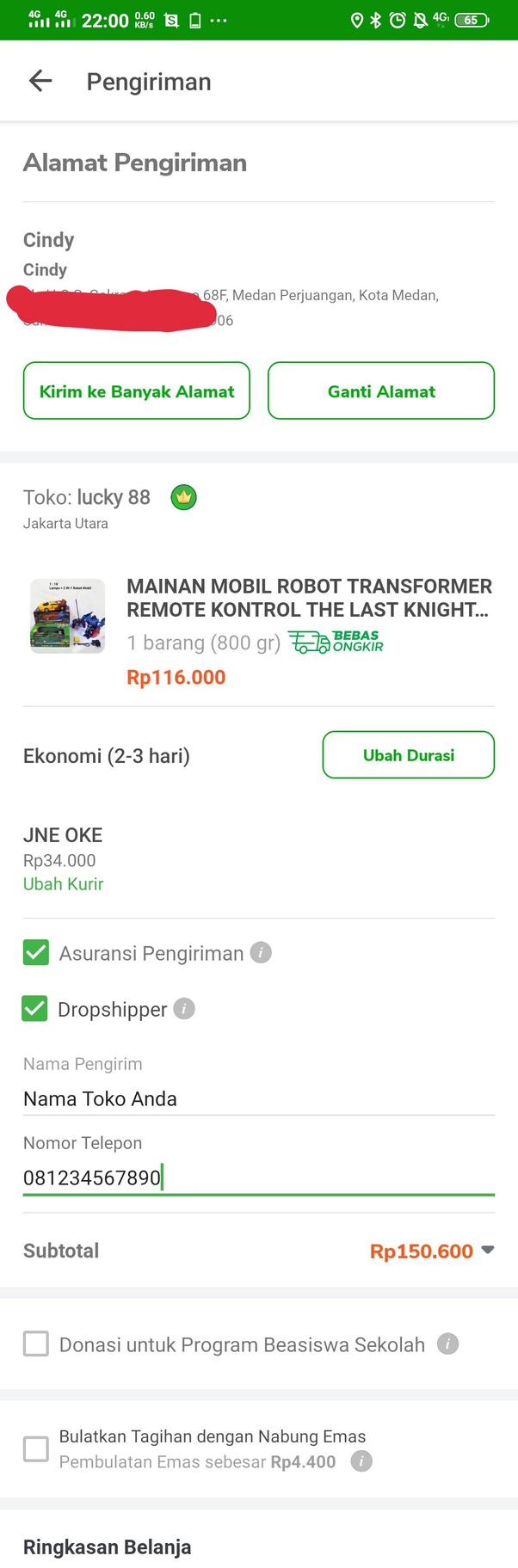
Task: Expand the Subtotal breakdown
Action: 487,1251
